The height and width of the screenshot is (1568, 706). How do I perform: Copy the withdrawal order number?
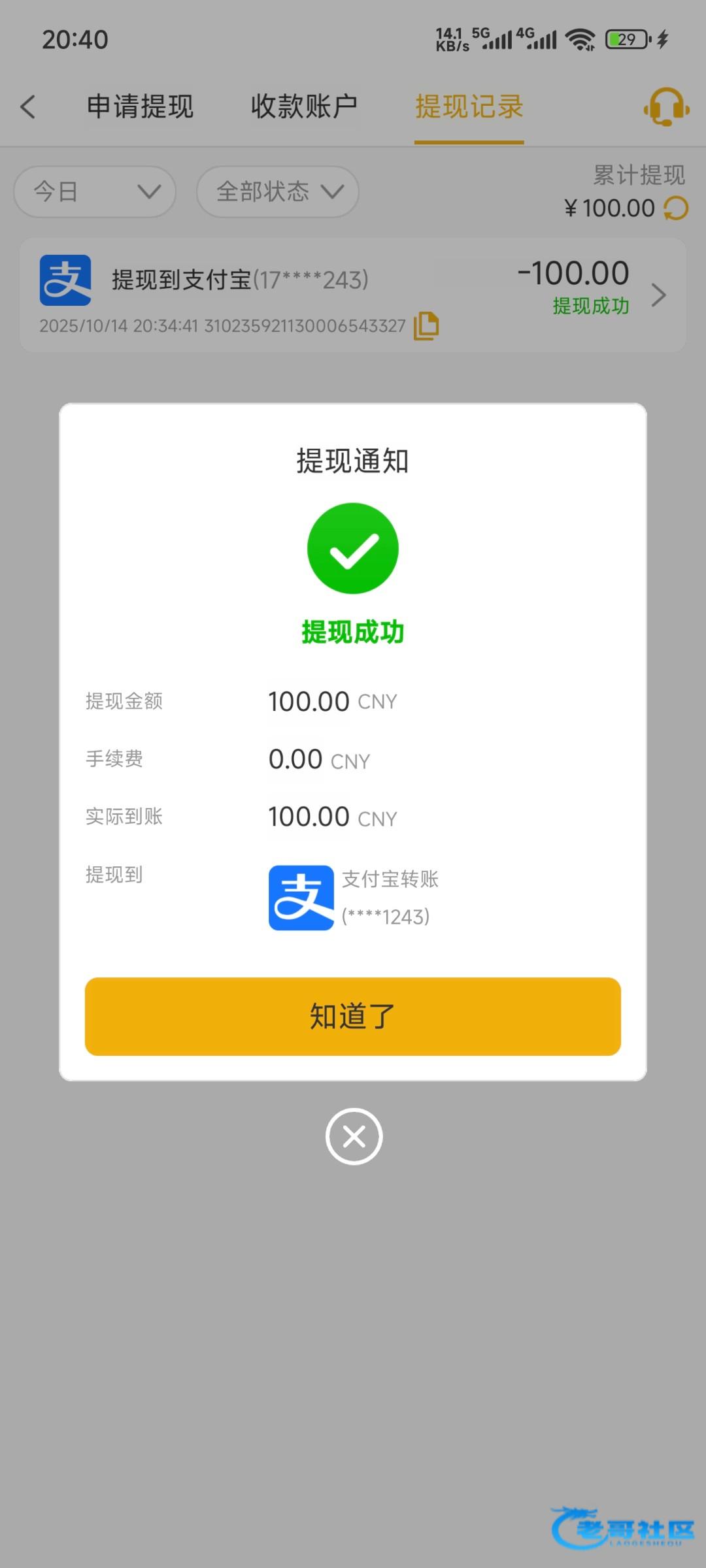(426, 325)
